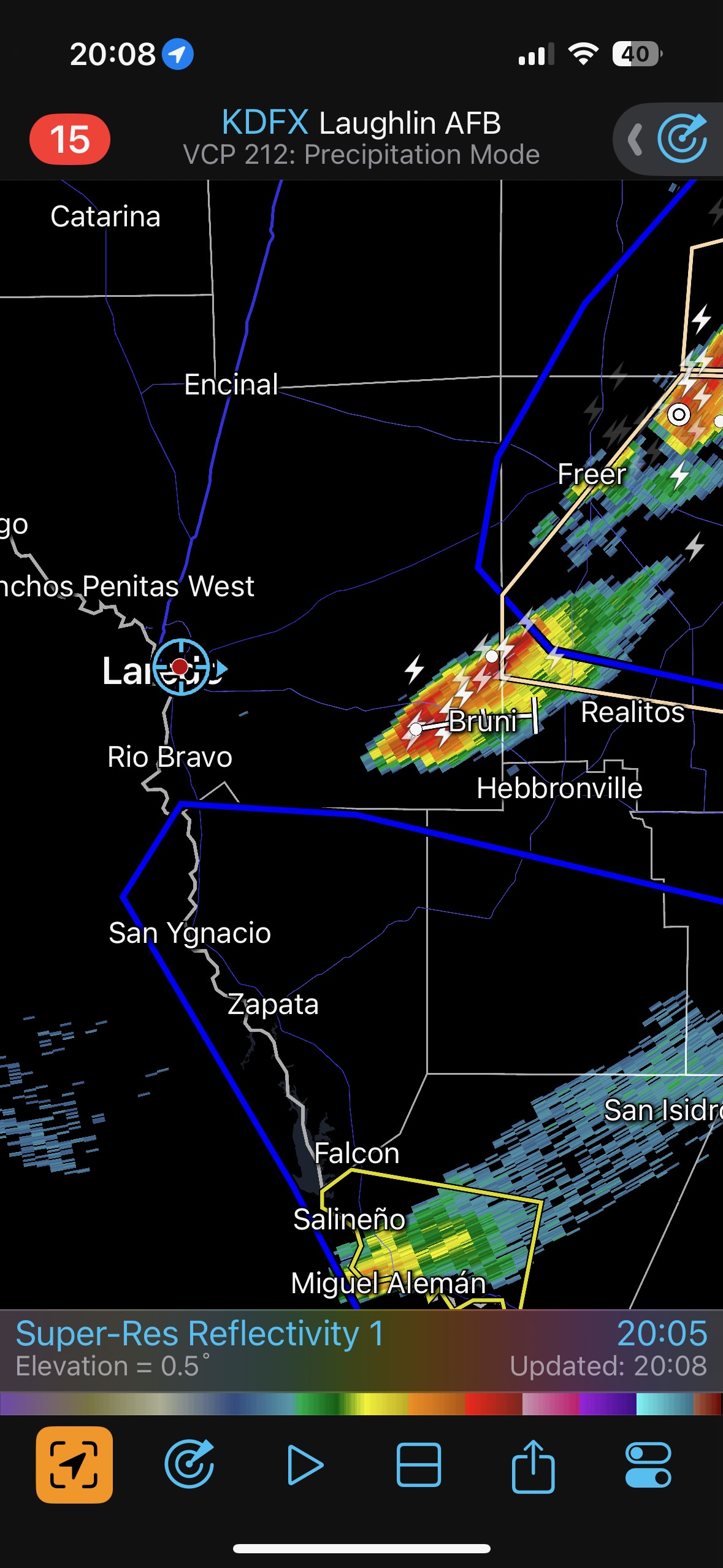The width and height of the screenshot is (723, 1568).
Task: Open radar polling settings in the bottom toolbar
Action: 189,1464
